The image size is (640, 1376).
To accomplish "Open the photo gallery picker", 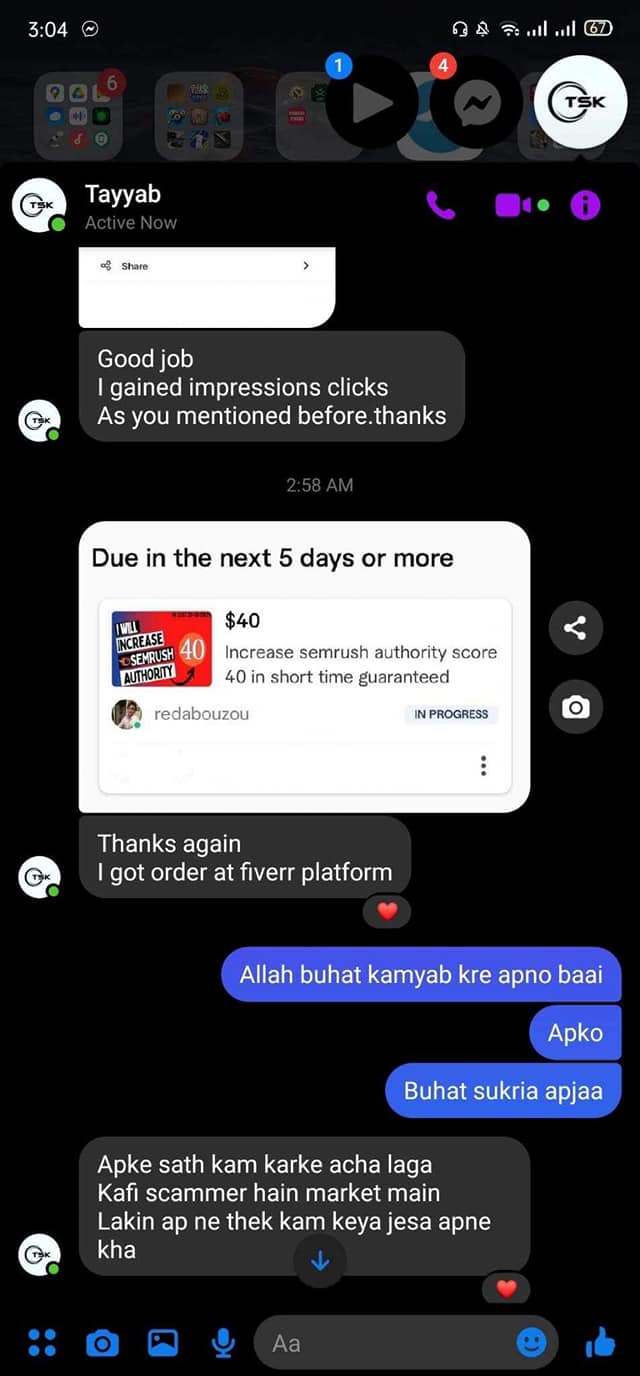I will (162, 1343).
